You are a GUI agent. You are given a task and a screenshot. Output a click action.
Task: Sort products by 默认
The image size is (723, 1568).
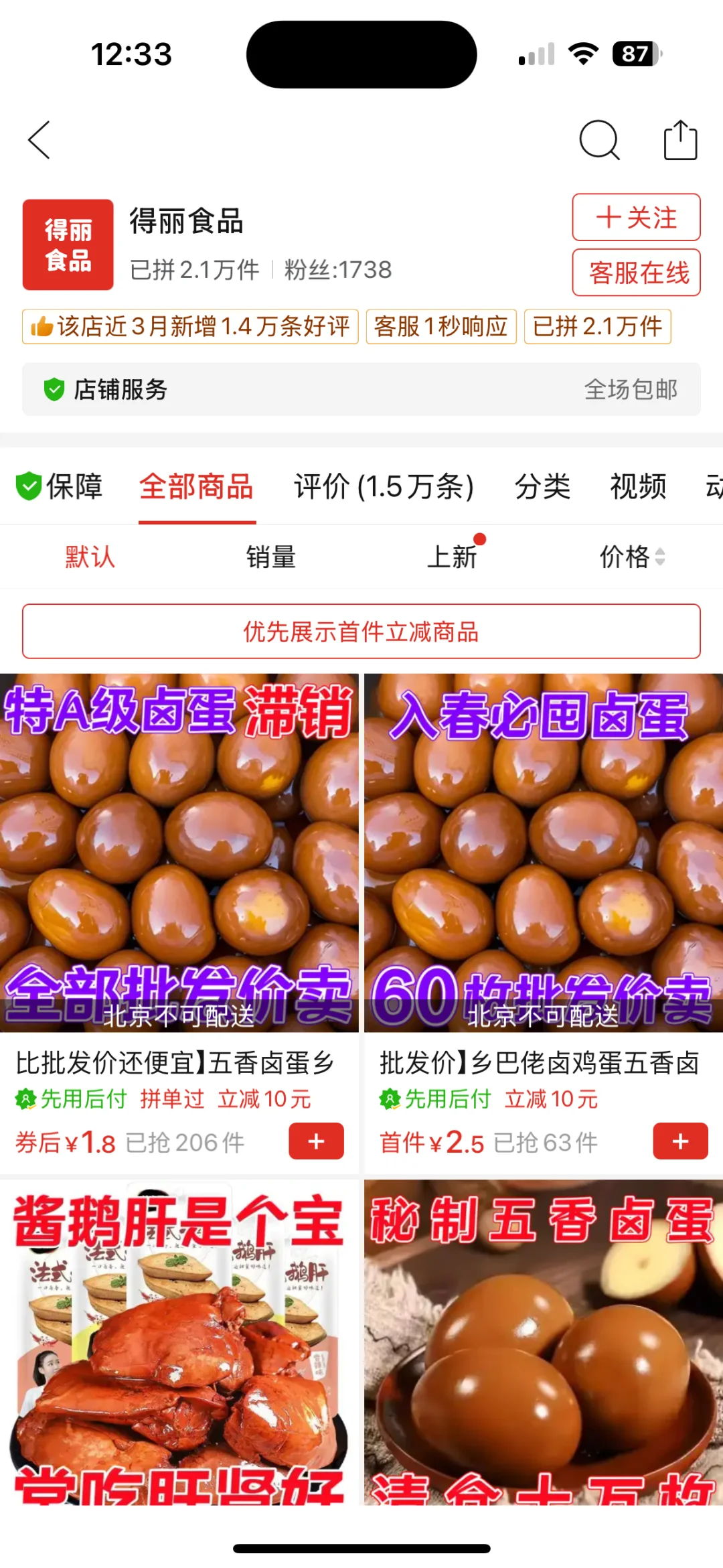(90, 557)
